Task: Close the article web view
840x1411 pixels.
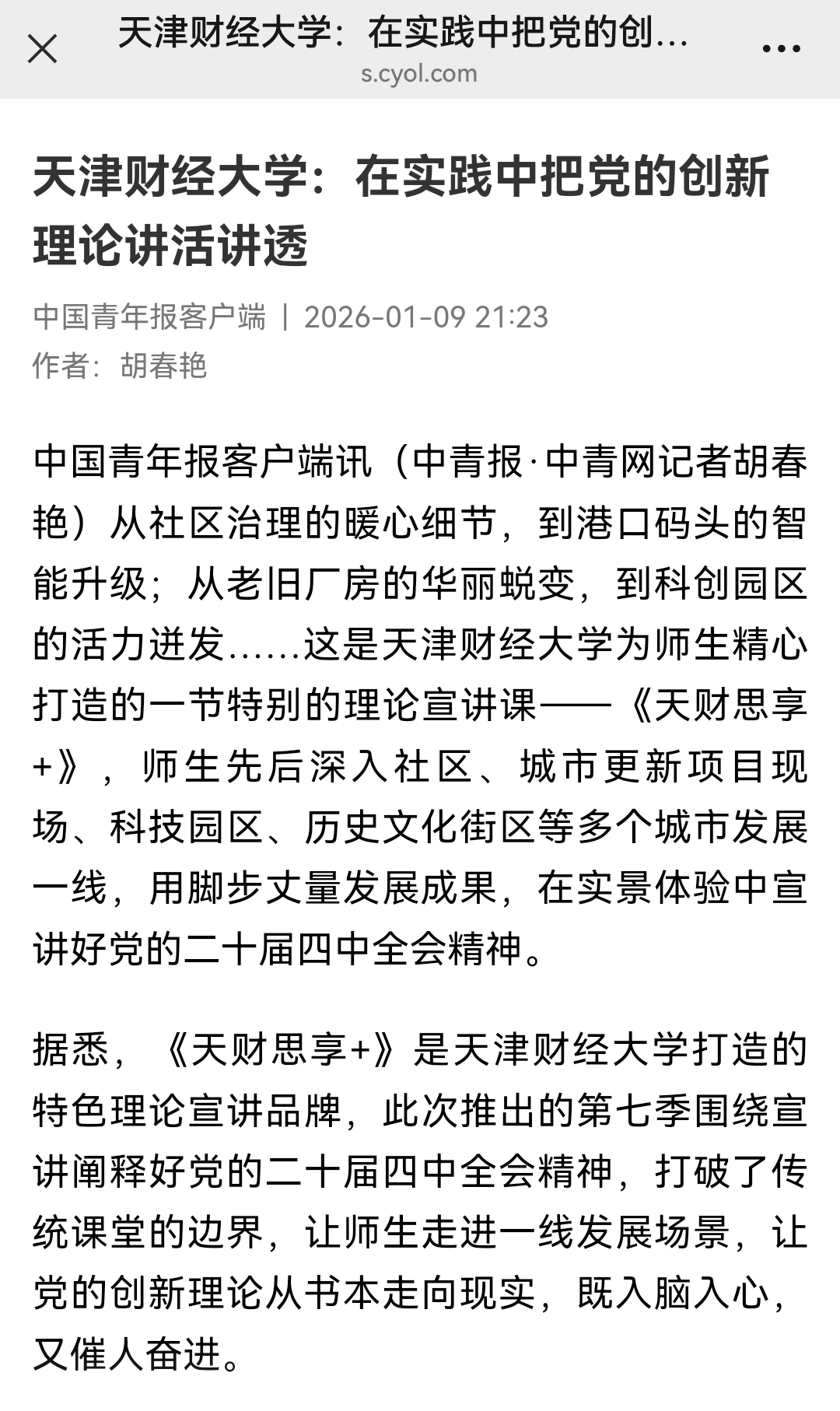Action: coord(42,50)
